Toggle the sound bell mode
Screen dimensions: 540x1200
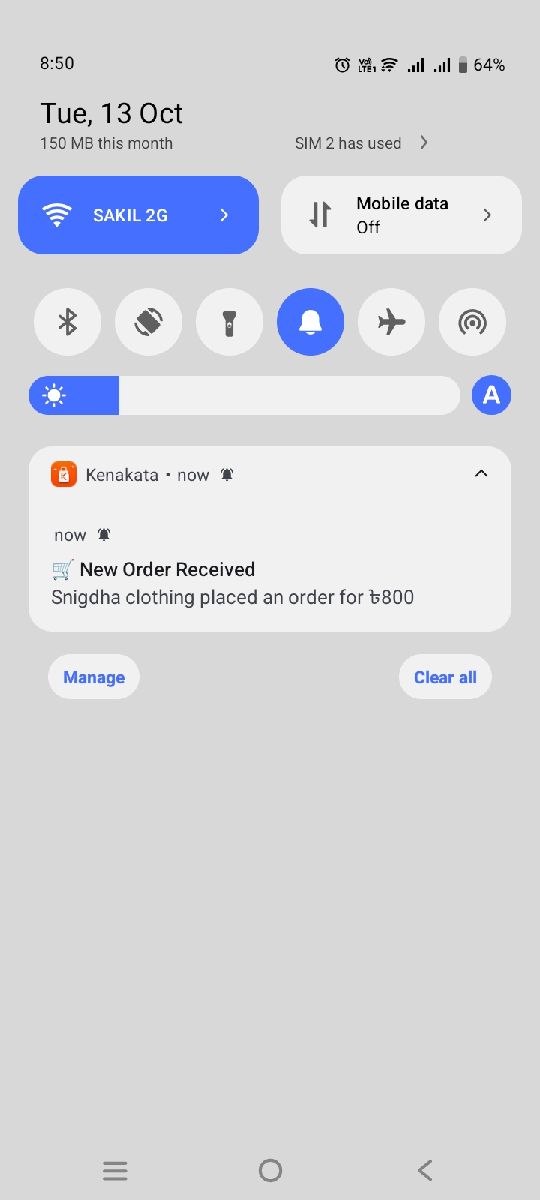tap(310, 322)
